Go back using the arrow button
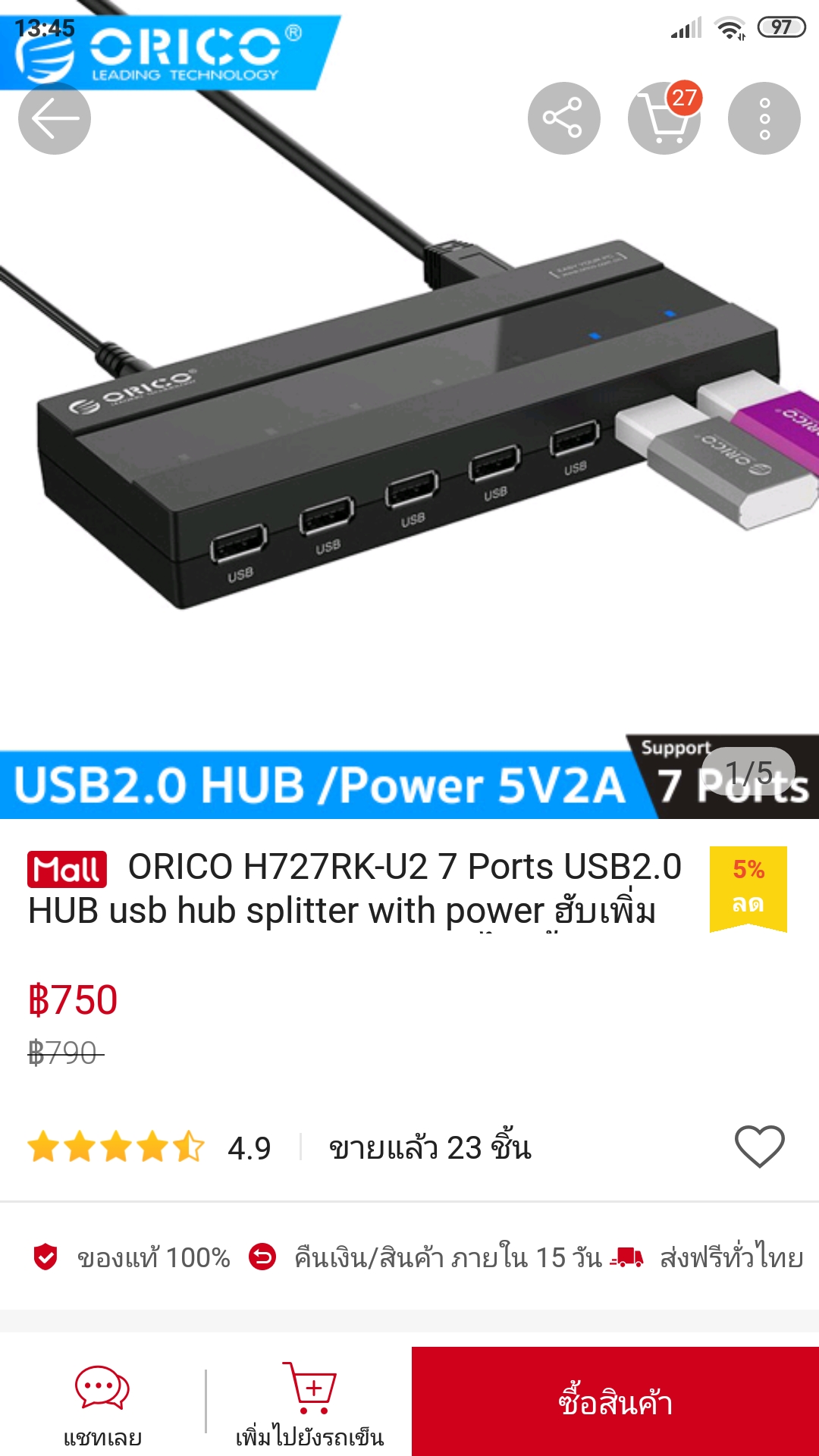The width and height of the screenshot is (819, 1456). tap(54, 118)
